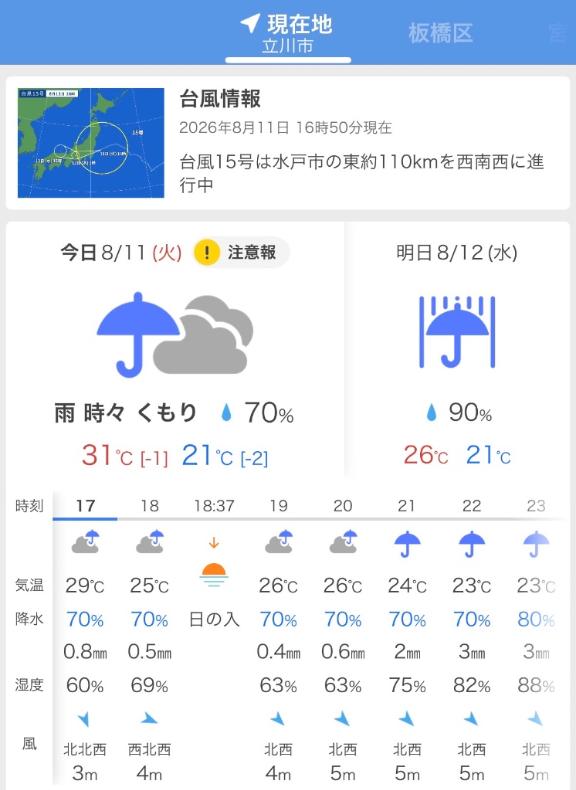Open the 台風情報 typhoon card
The height and width of the screenshot is (790, 576).
coord(288,143)
